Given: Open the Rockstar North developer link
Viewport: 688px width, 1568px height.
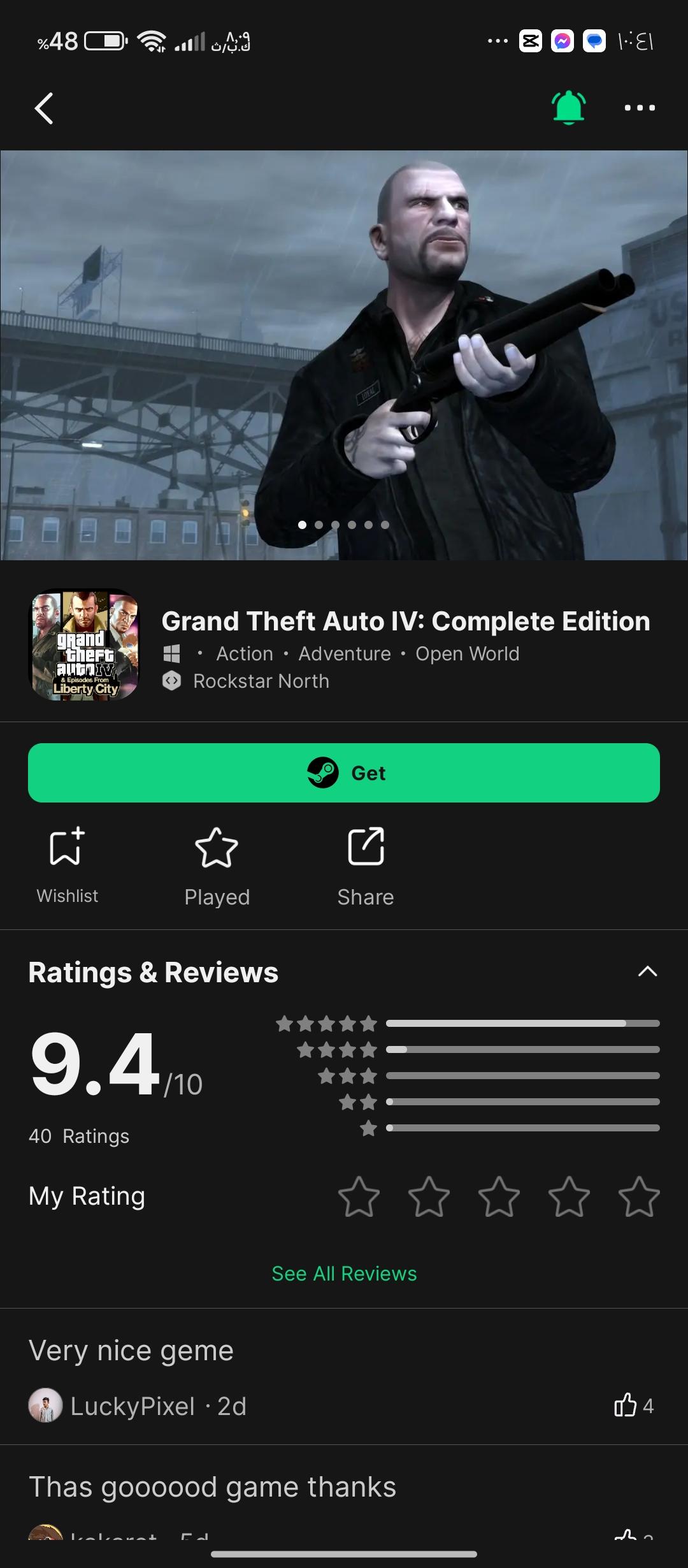Looking at the screenshot, I should 261,681.
